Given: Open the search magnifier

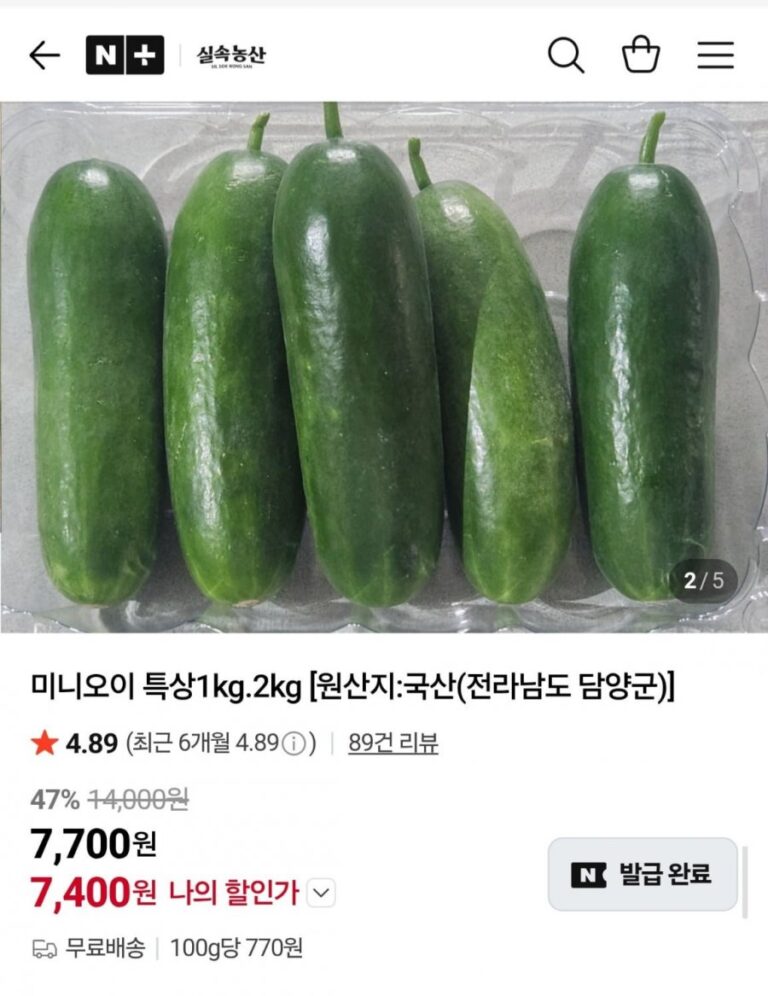Looking at the screenshot, I should click(565, 55).
